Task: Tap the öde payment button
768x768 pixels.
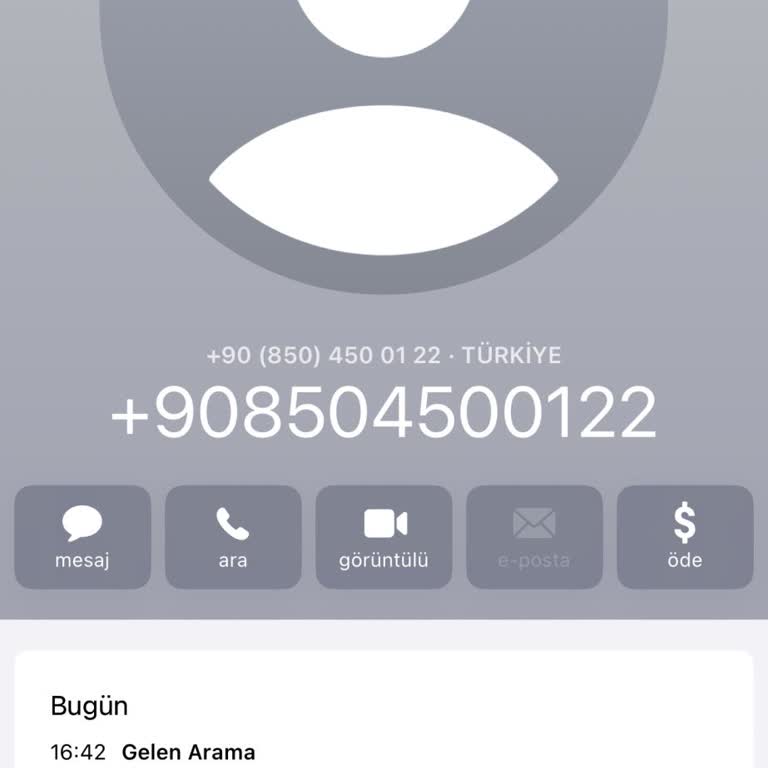Action: point(685,537)
